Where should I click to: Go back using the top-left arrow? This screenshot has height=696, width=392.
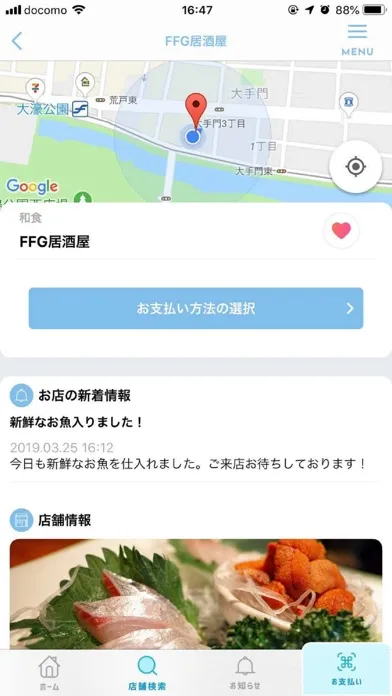click(x=17, y=41)
